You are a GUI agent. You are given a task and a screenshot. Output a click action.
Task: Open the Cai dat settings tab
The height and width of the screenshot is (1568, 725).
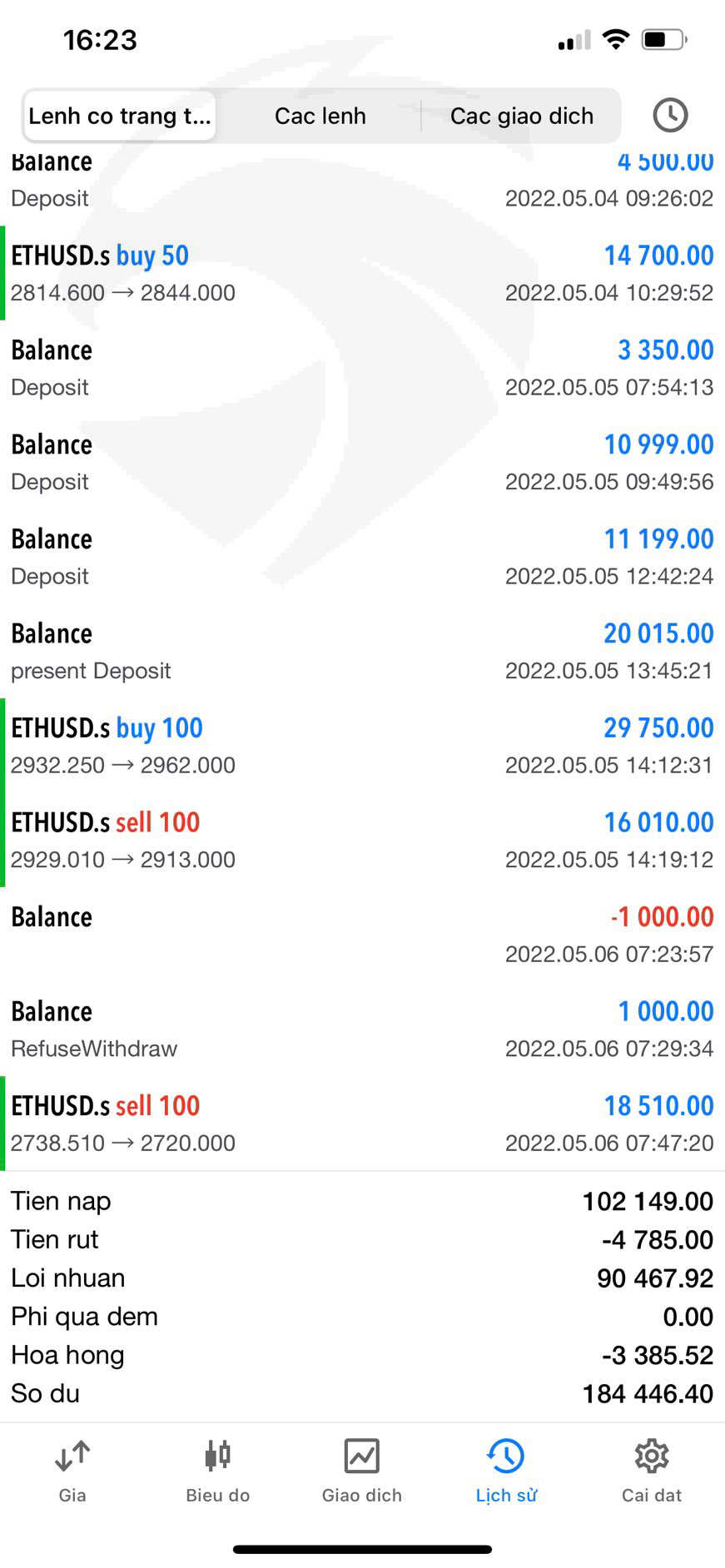tap(651, 1471)
